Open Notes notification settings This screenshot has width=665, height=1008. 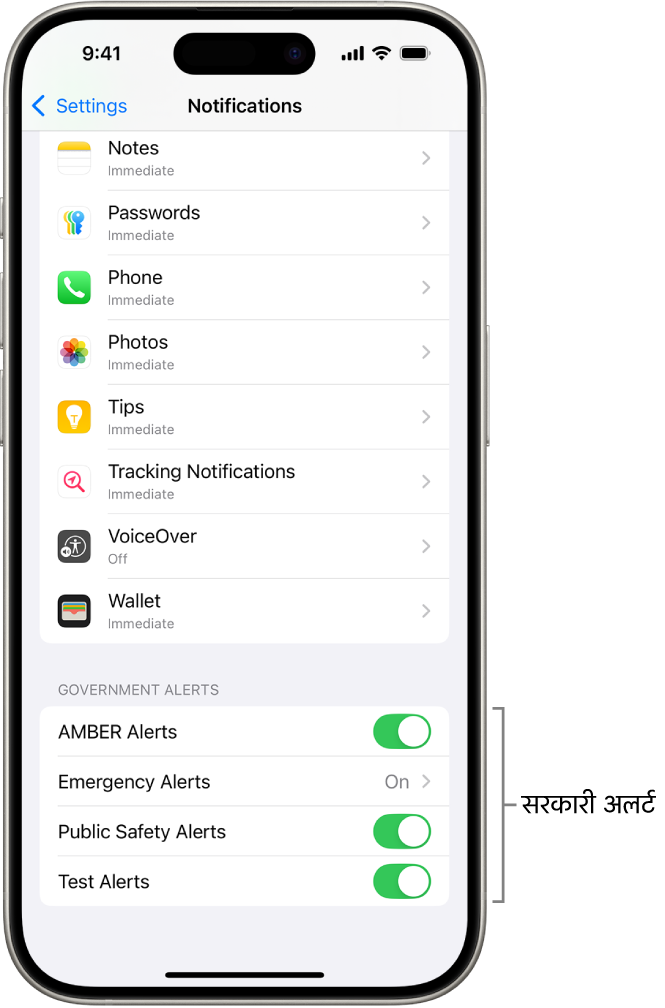point(244,158)
